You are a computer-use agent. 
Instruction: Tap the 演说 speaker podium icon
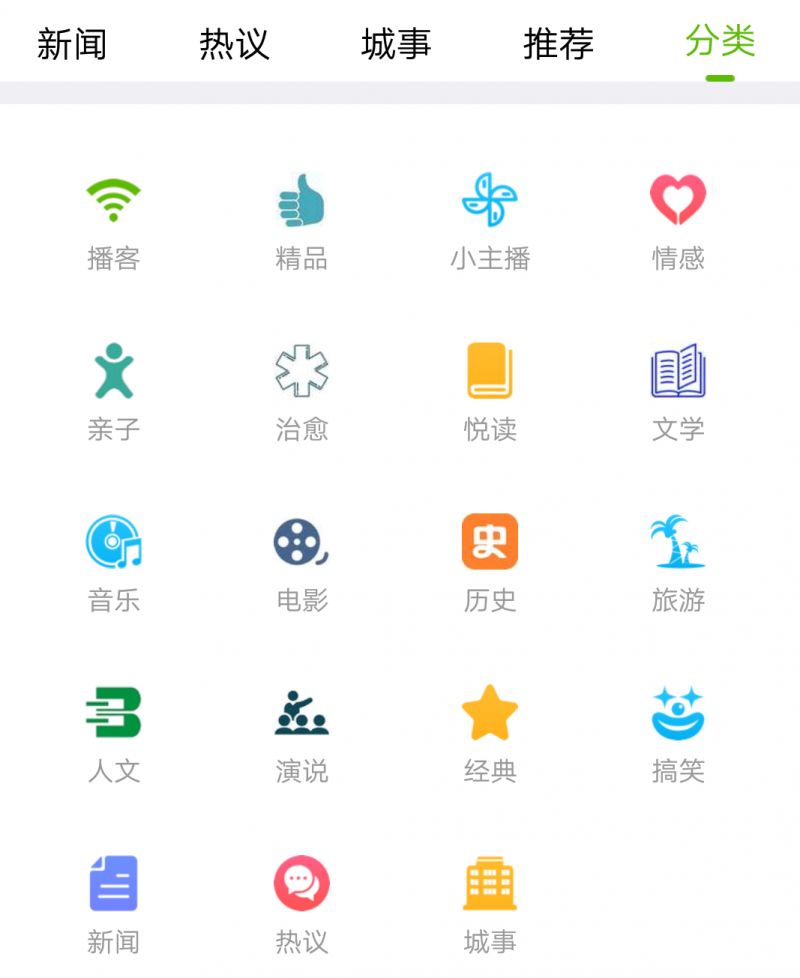tap(301, 712)
